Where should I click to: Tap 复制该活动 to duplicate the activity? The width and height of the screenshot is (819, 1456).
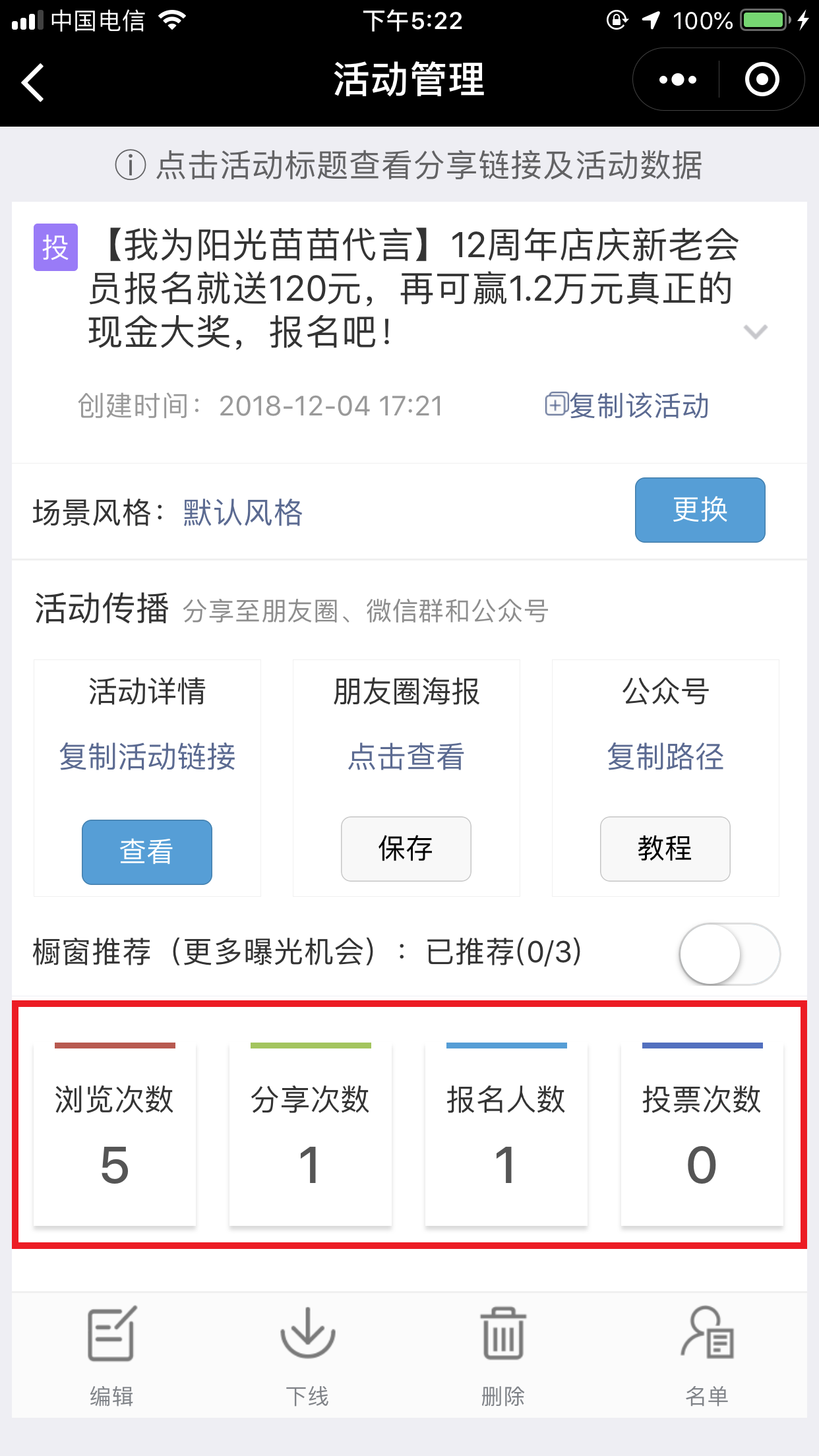click(627, 406)
